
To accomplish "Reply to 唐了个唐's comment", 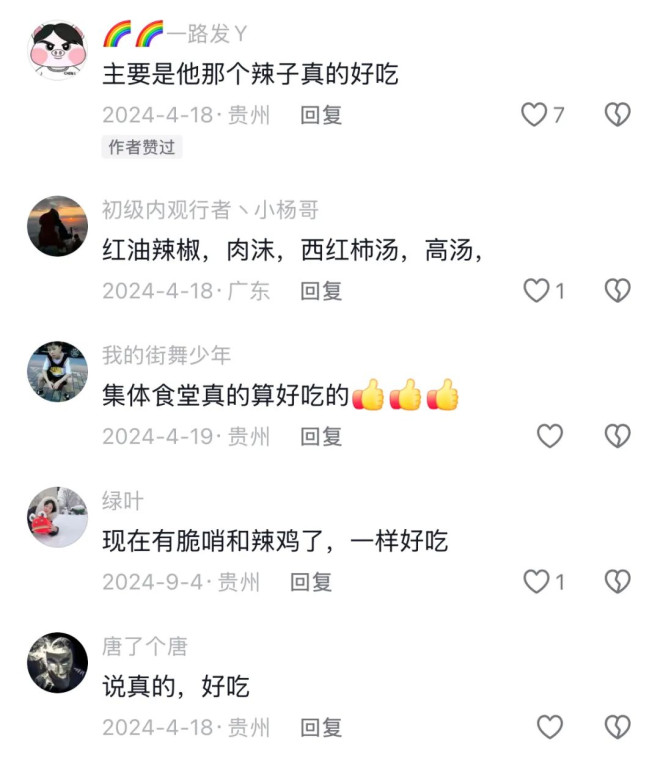I will (x=321, y=727).
